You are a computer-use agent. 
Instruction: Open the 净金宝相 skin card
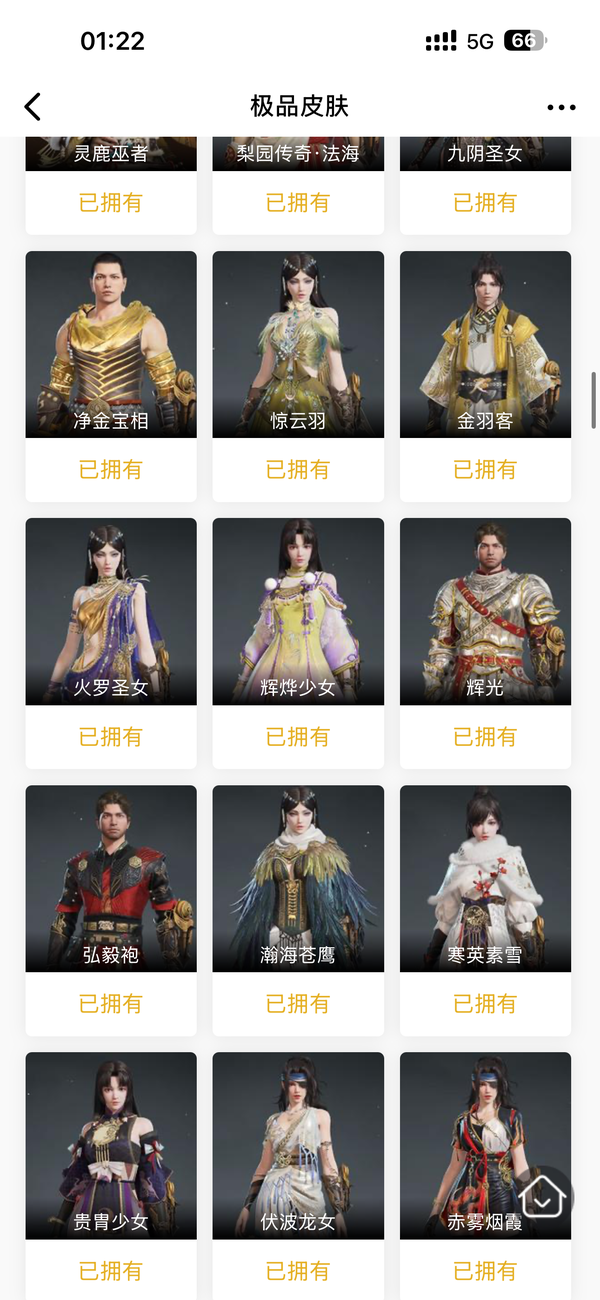pyautogui.click(x=111, y=345)
